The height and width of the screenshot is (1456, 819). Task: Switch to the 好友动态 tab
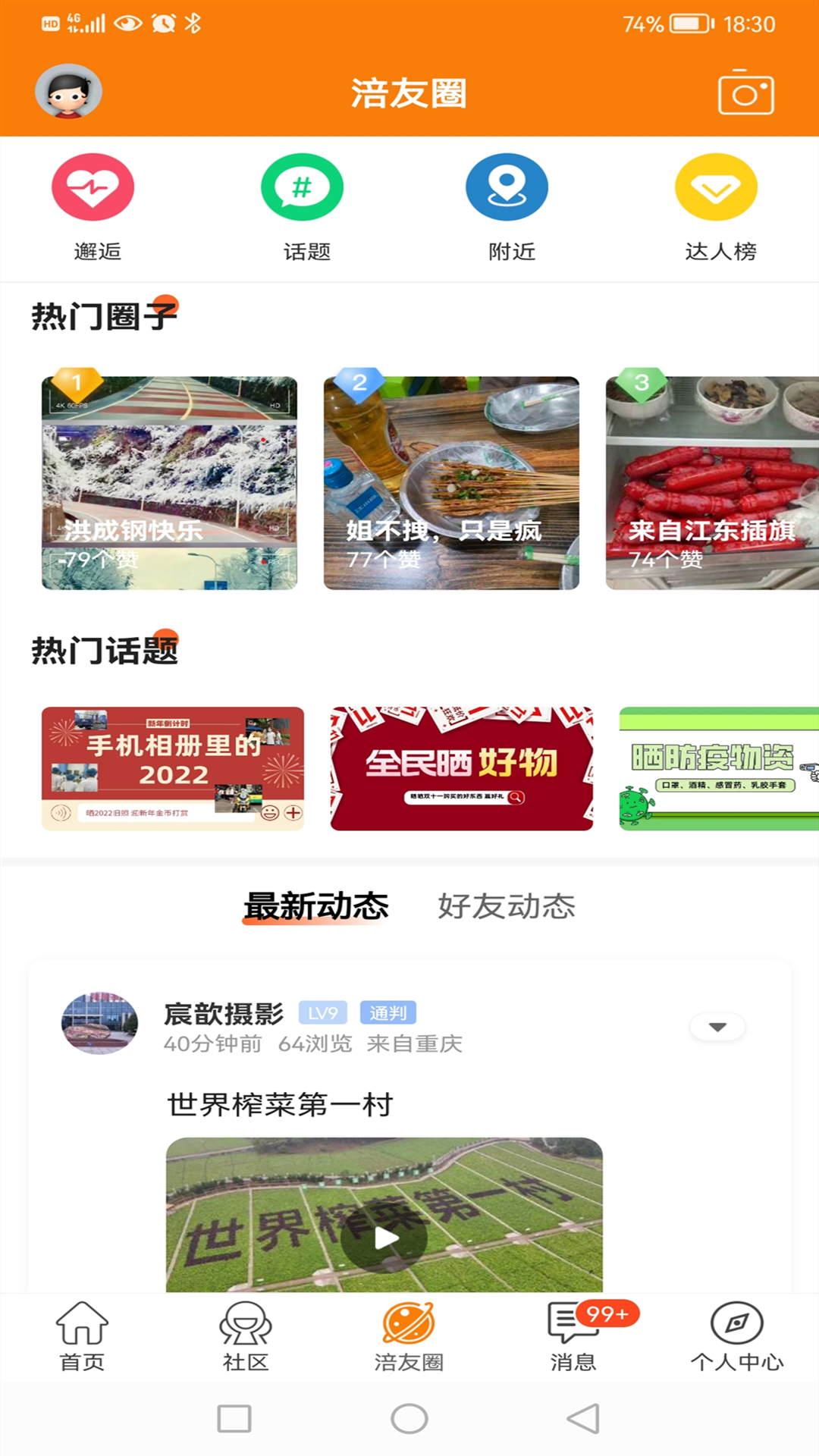click(x=505, y=907)
